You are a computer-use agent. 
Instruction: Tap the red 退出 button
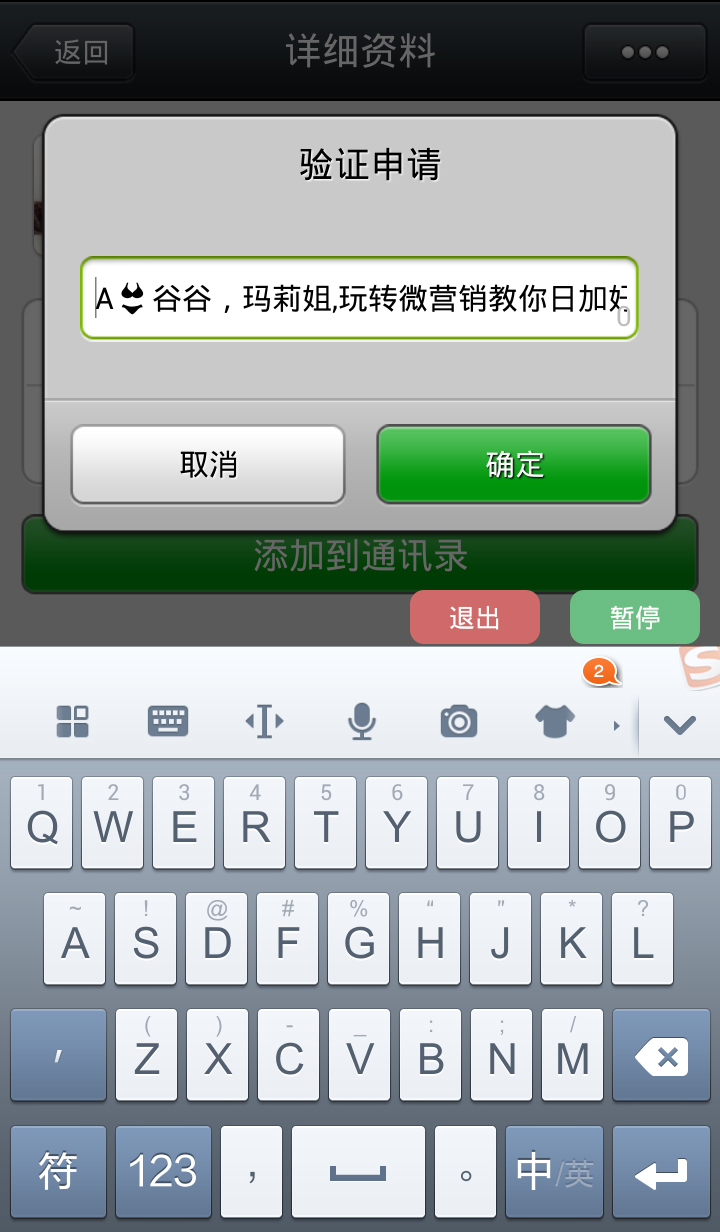(475, 617)
